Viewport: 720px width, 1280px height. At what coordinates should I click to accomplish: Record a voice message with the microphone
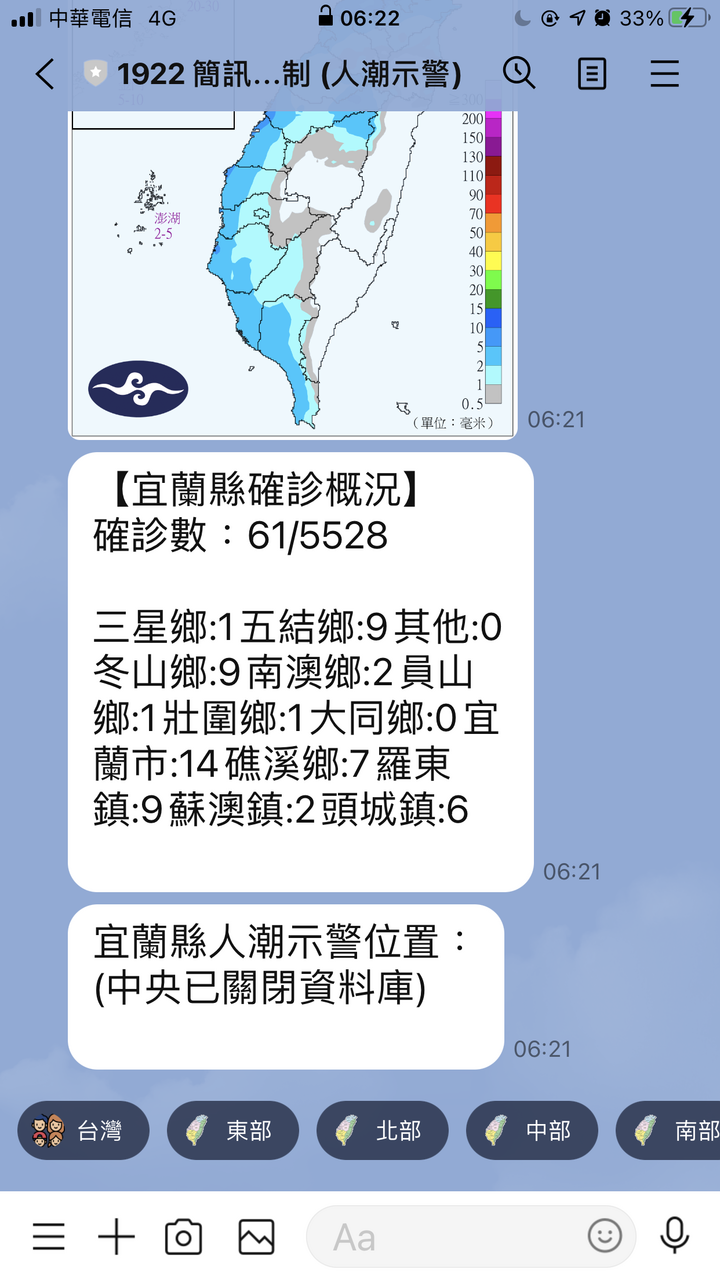tap(675, 1237)
